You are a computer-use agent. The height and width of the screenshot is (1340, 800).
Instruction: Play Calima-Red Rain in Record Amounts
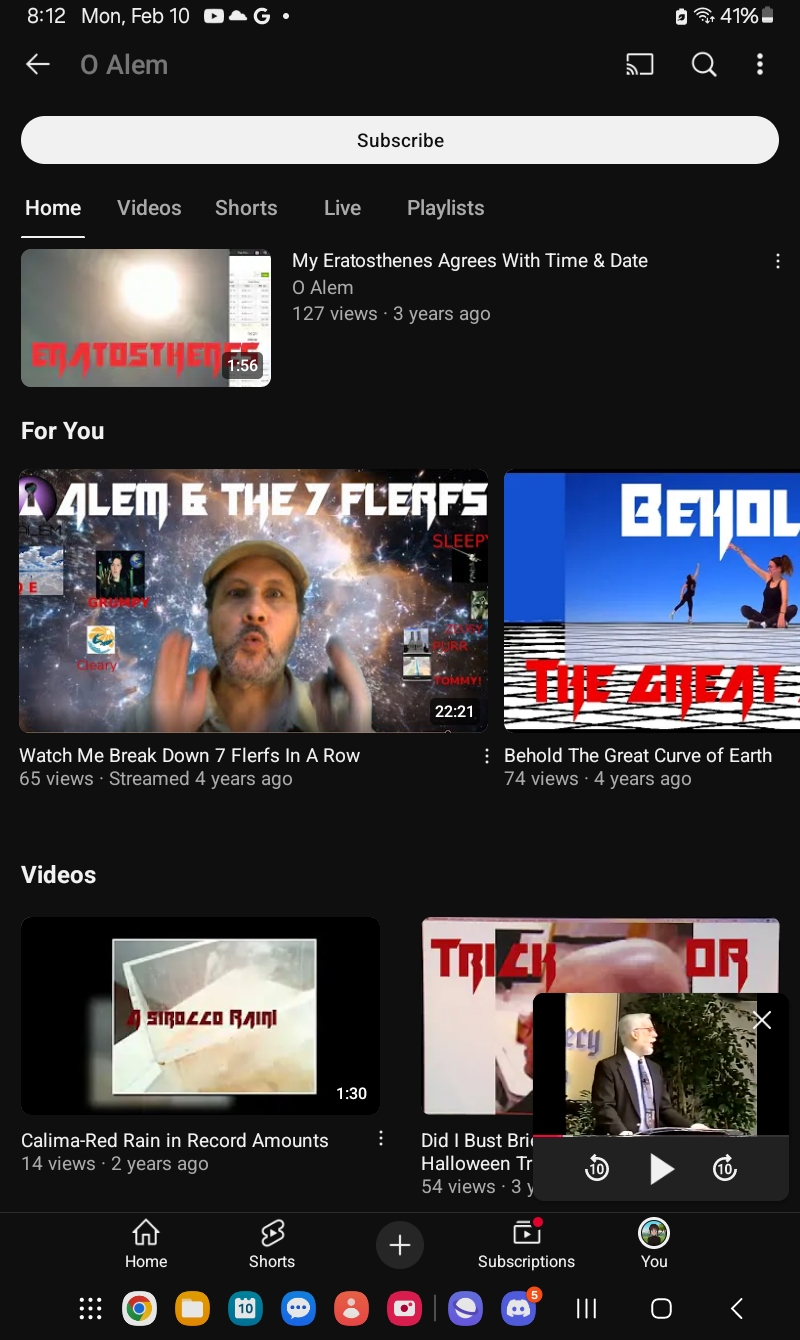[x=200, y=1016]
